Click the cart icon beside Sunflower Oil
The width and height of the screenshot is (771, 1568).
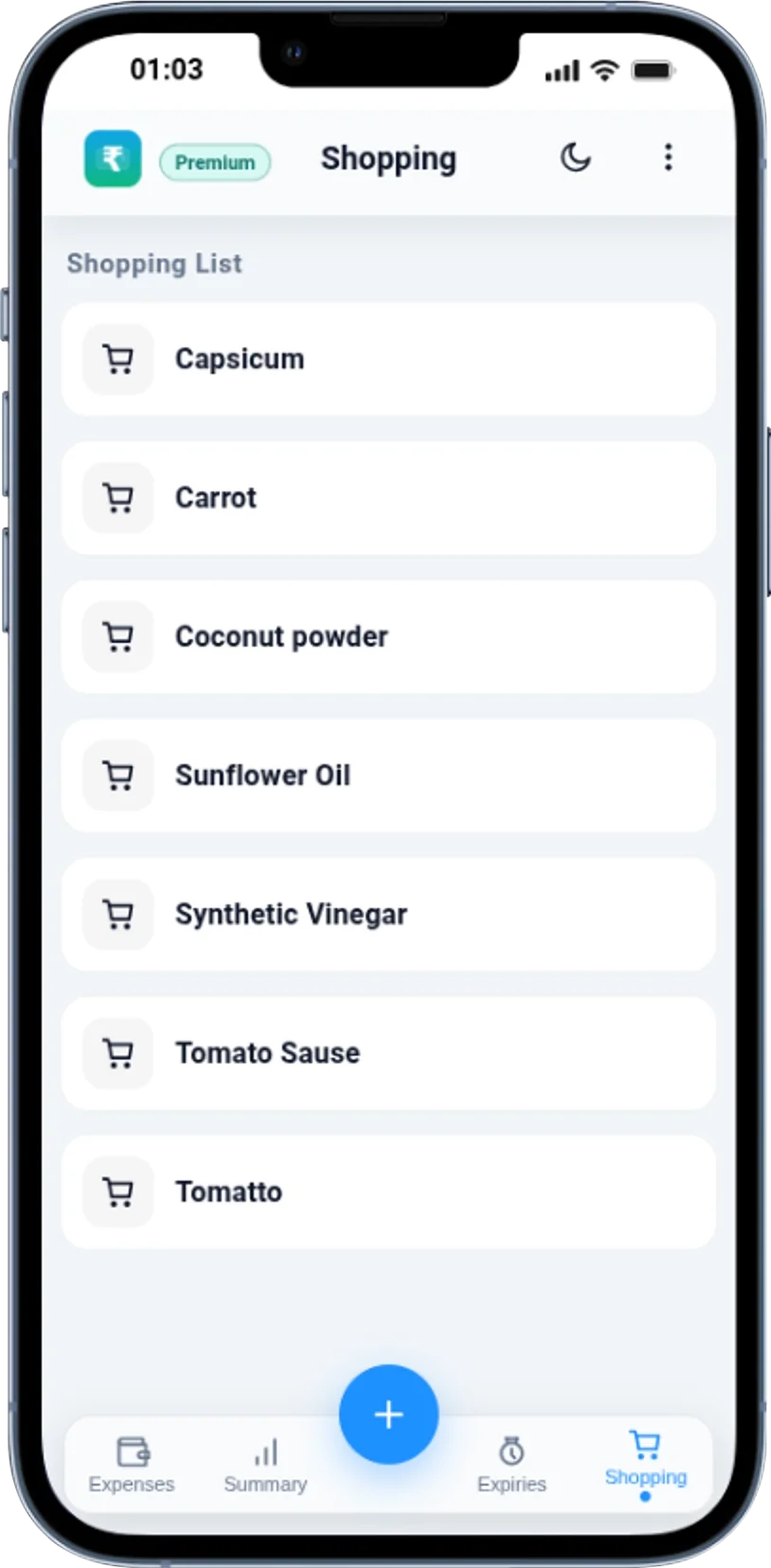(117, 775)
